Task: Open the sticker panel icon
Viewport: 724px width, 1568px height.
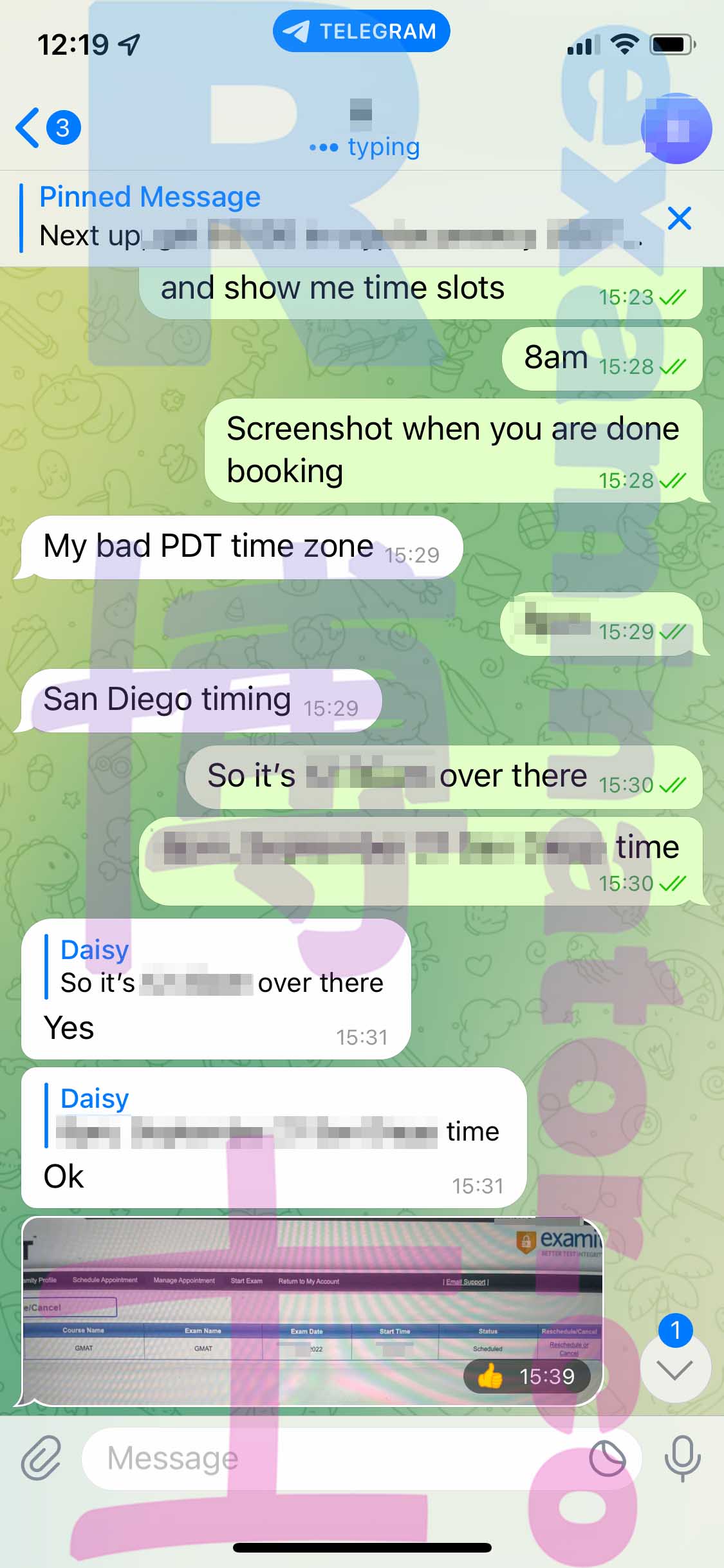Action: [x=608, y=1459]
